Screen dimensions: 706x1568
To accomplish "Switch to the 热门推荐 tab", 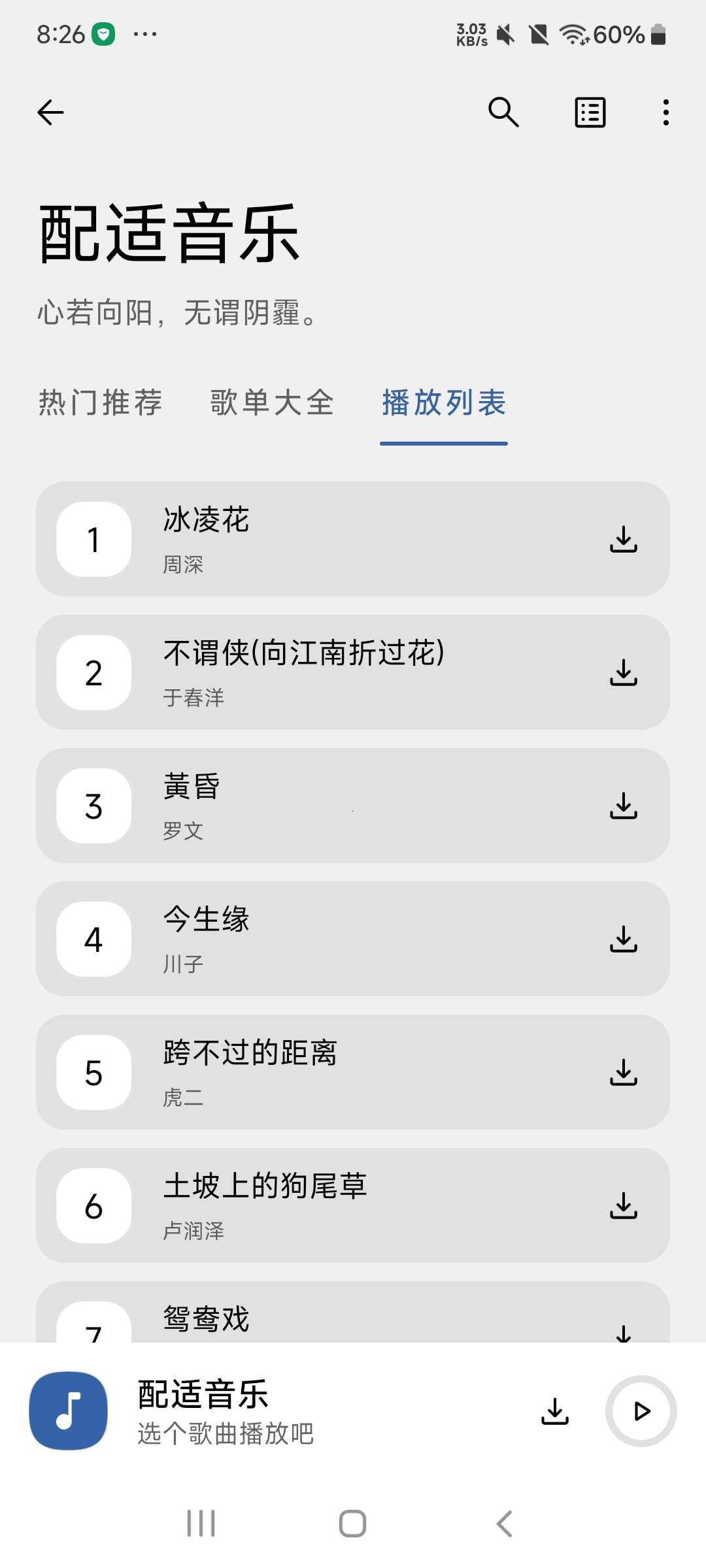I will (100, 402).
